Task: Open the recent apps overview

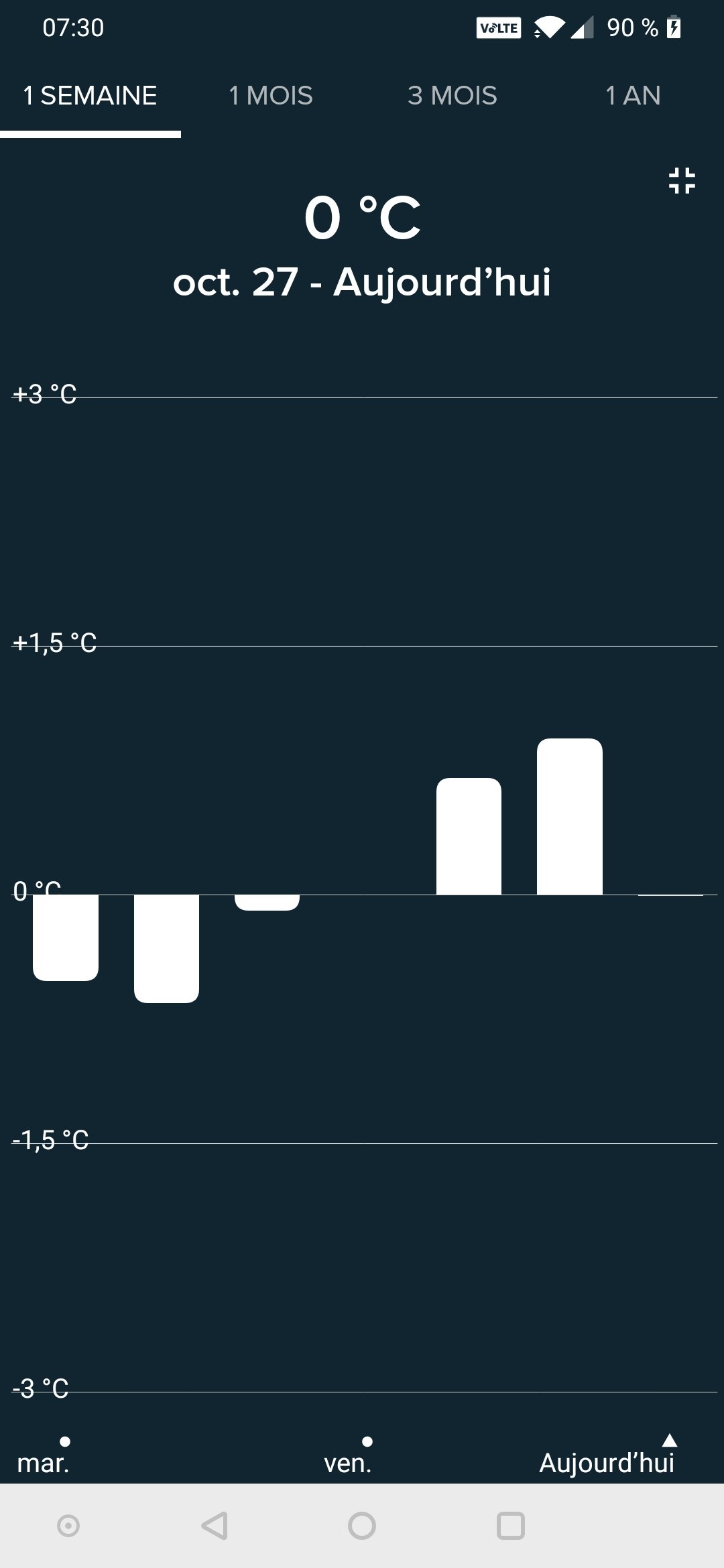Action: [x=510, y=1526]
